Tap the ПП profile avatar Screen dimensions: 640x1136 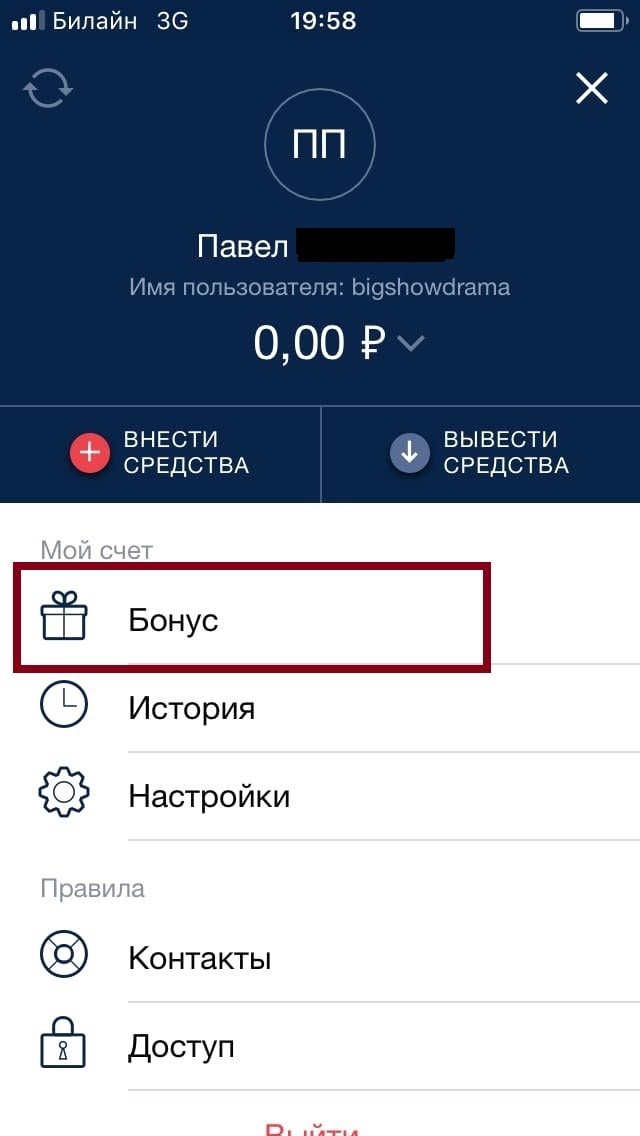(x=319, y=145)
